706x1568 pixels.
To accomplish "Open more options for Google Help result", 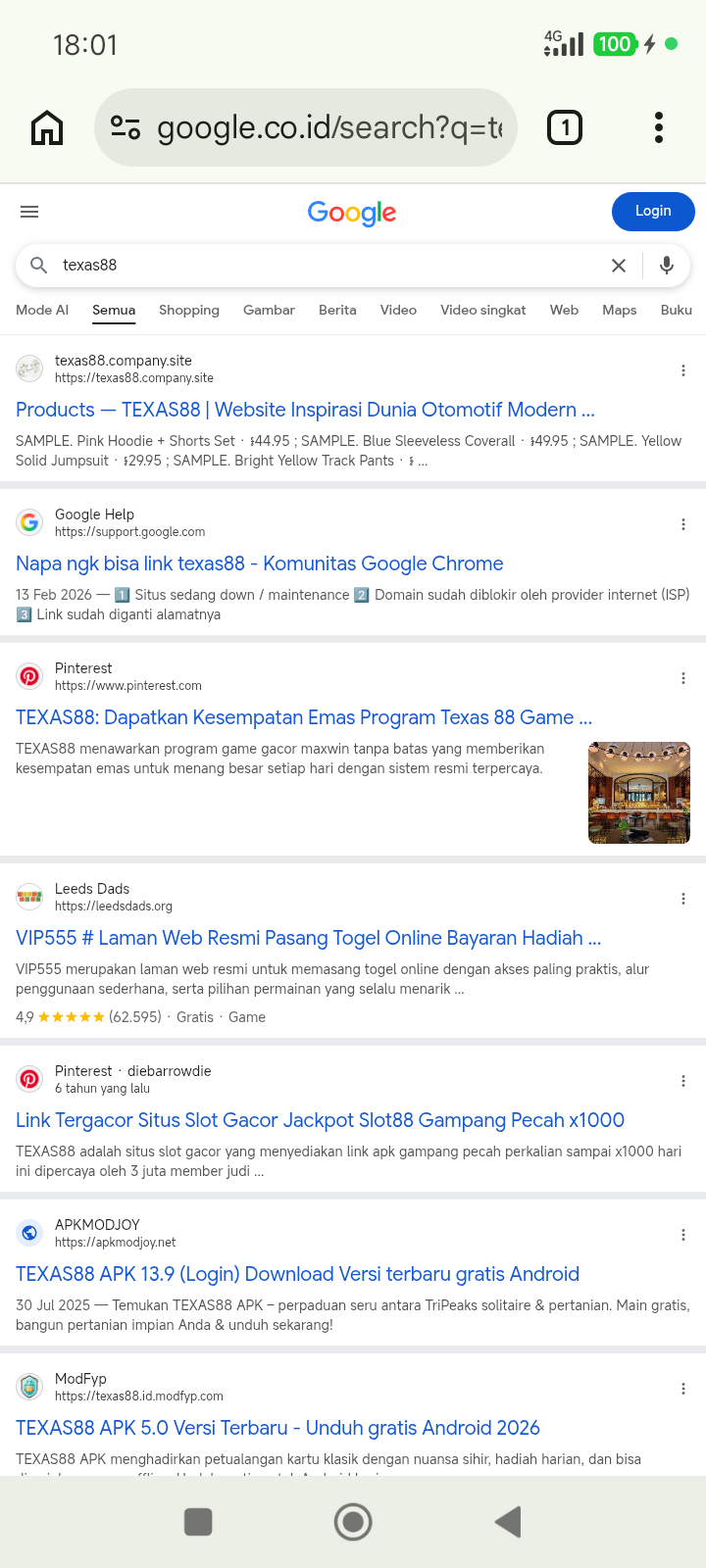I will click(683, 524).
